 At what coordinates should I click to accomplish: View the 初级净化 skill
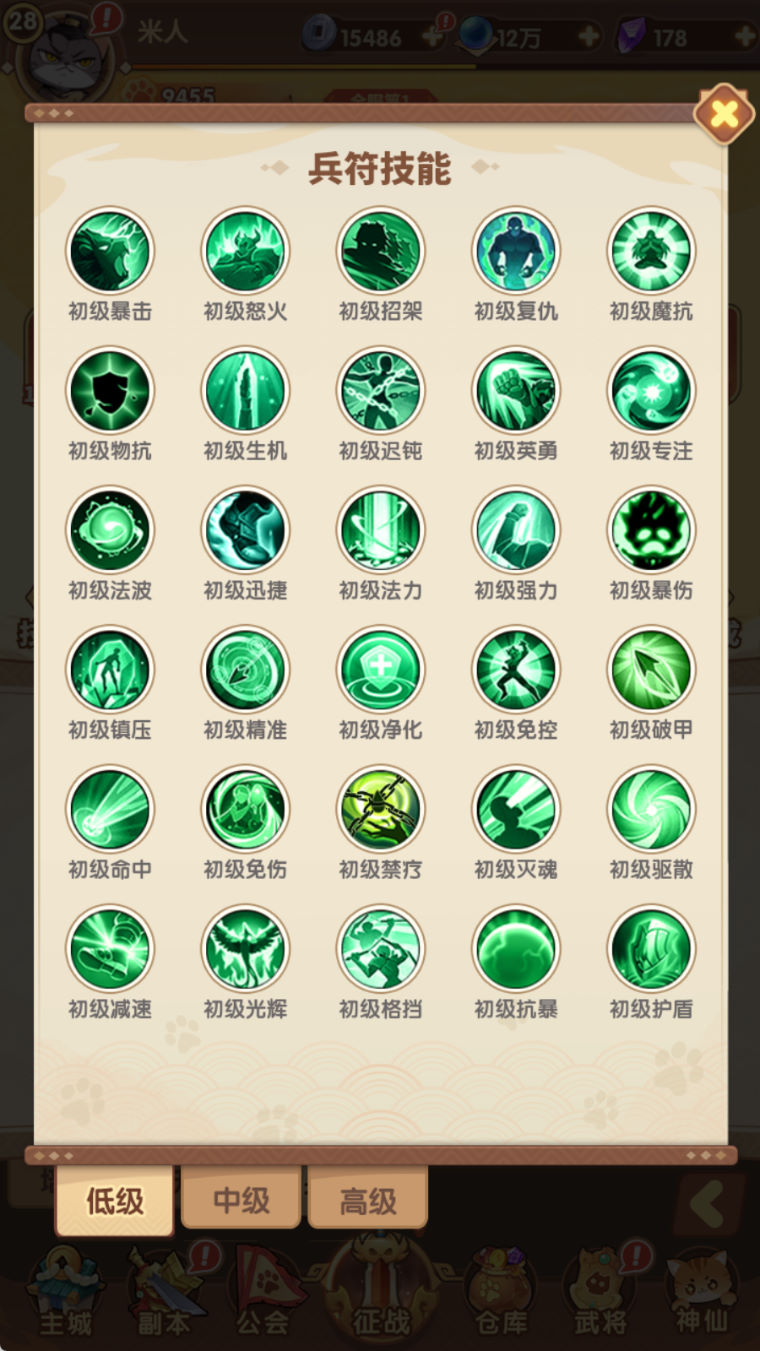pyautogui.click(x=381, y=670)
